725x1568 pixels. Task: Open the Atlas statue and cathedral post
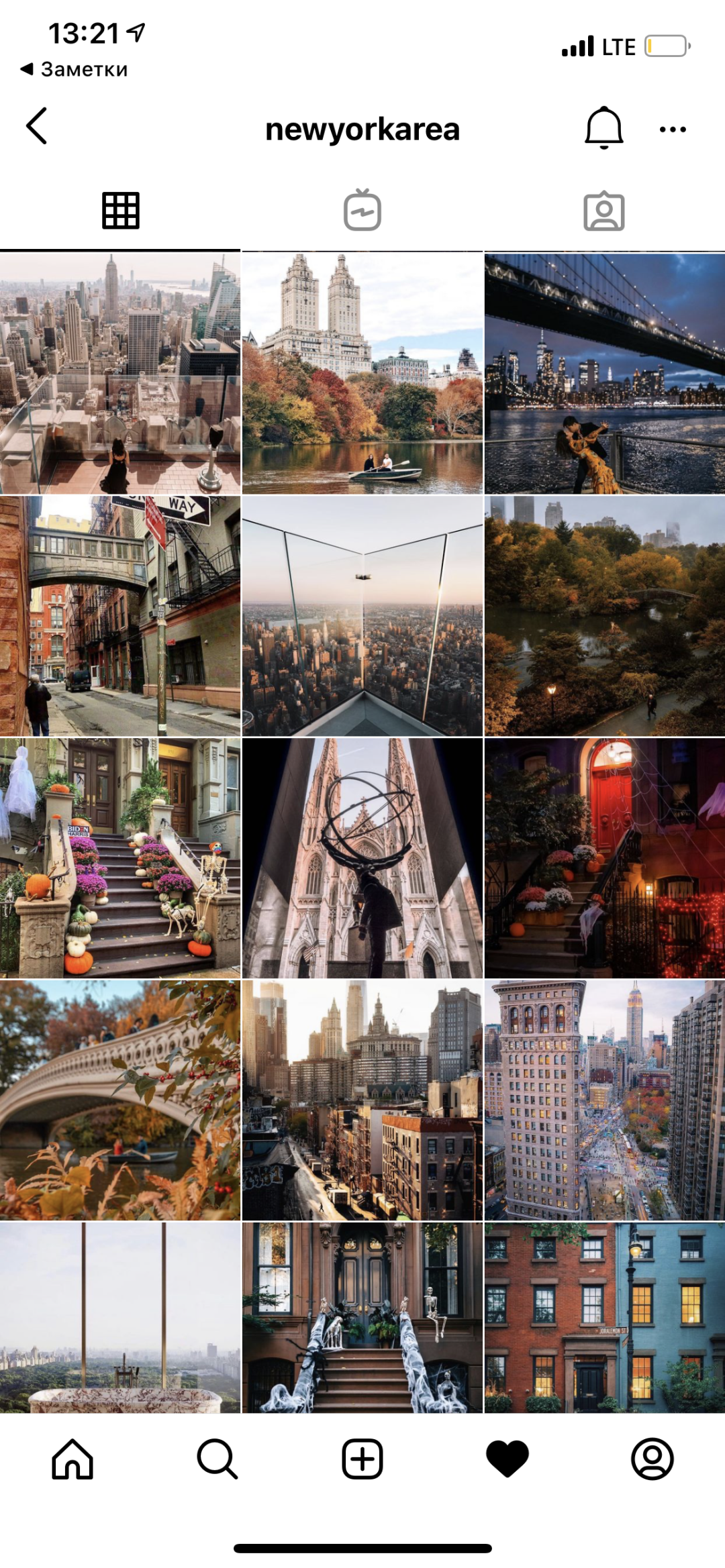click(362, 858)
